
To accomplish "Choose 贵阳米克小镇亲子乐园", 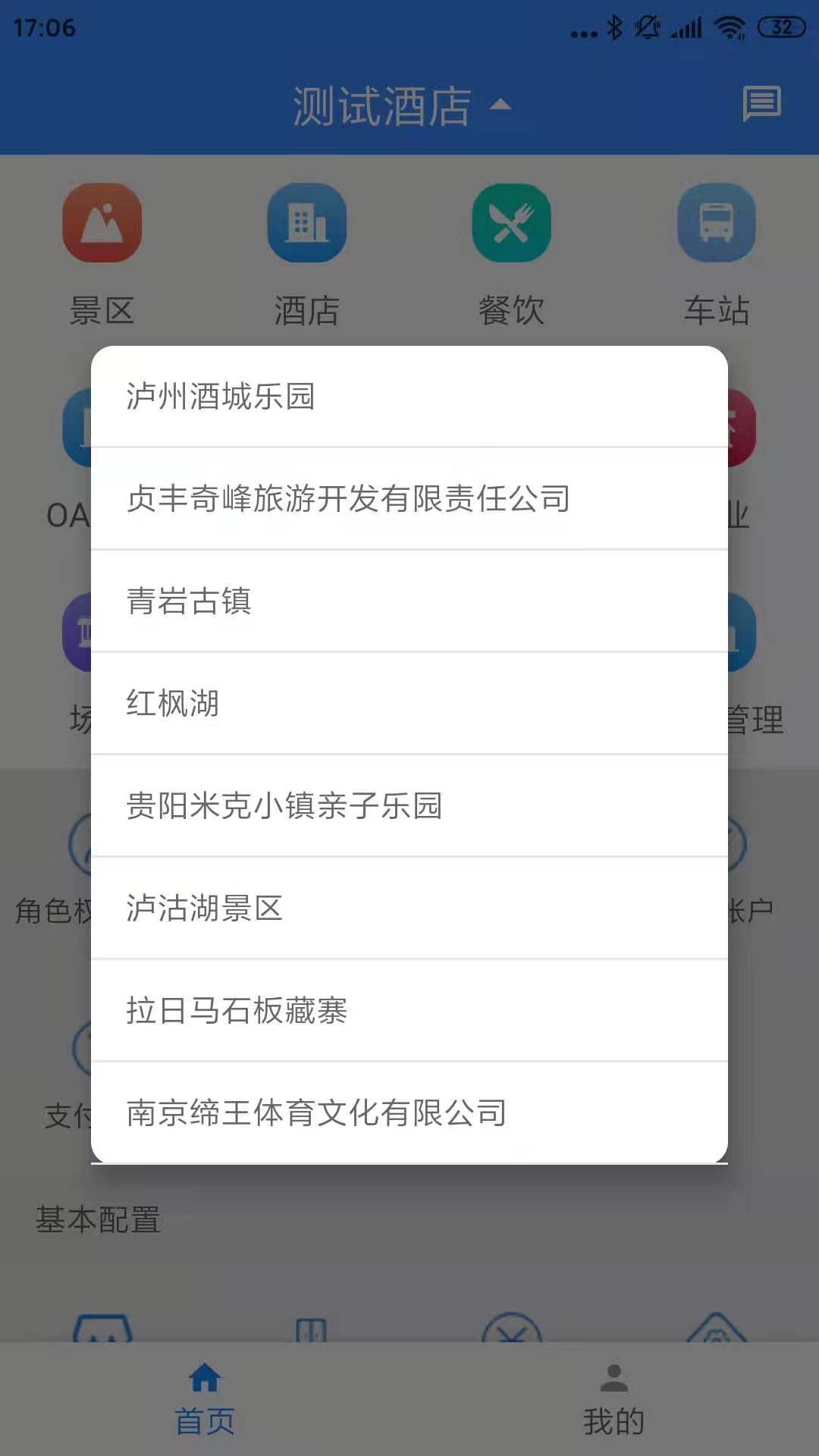I will coord(409,806).
